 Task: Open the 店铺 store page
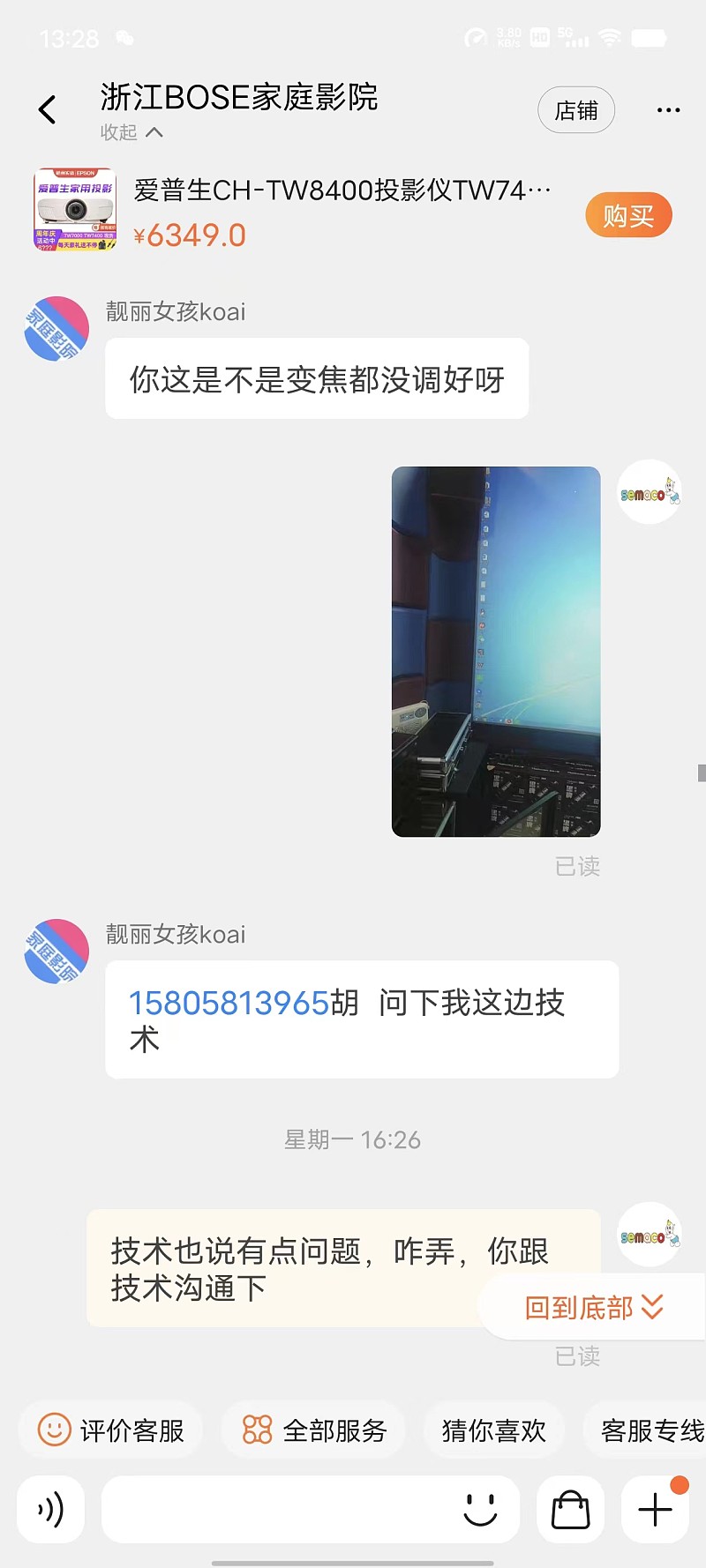(x=576, y=110)
